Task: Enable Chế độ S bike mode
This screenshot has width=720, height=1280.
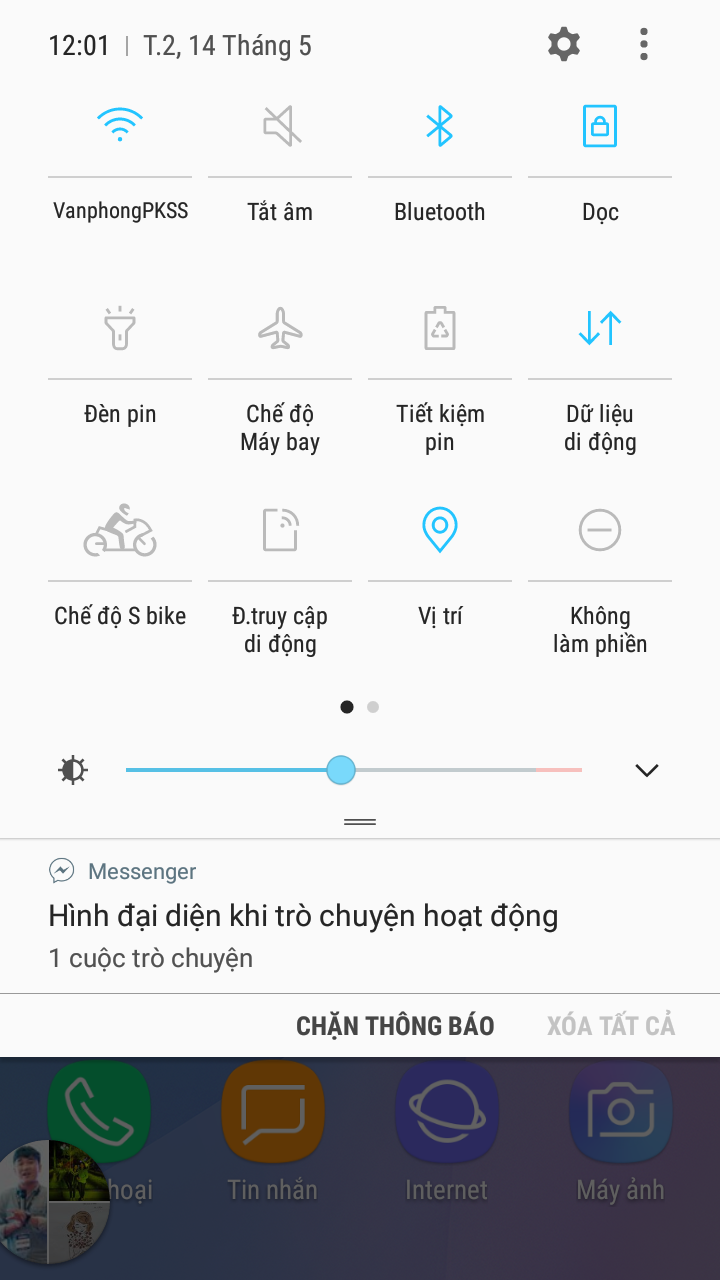Action: coord(120,531)
